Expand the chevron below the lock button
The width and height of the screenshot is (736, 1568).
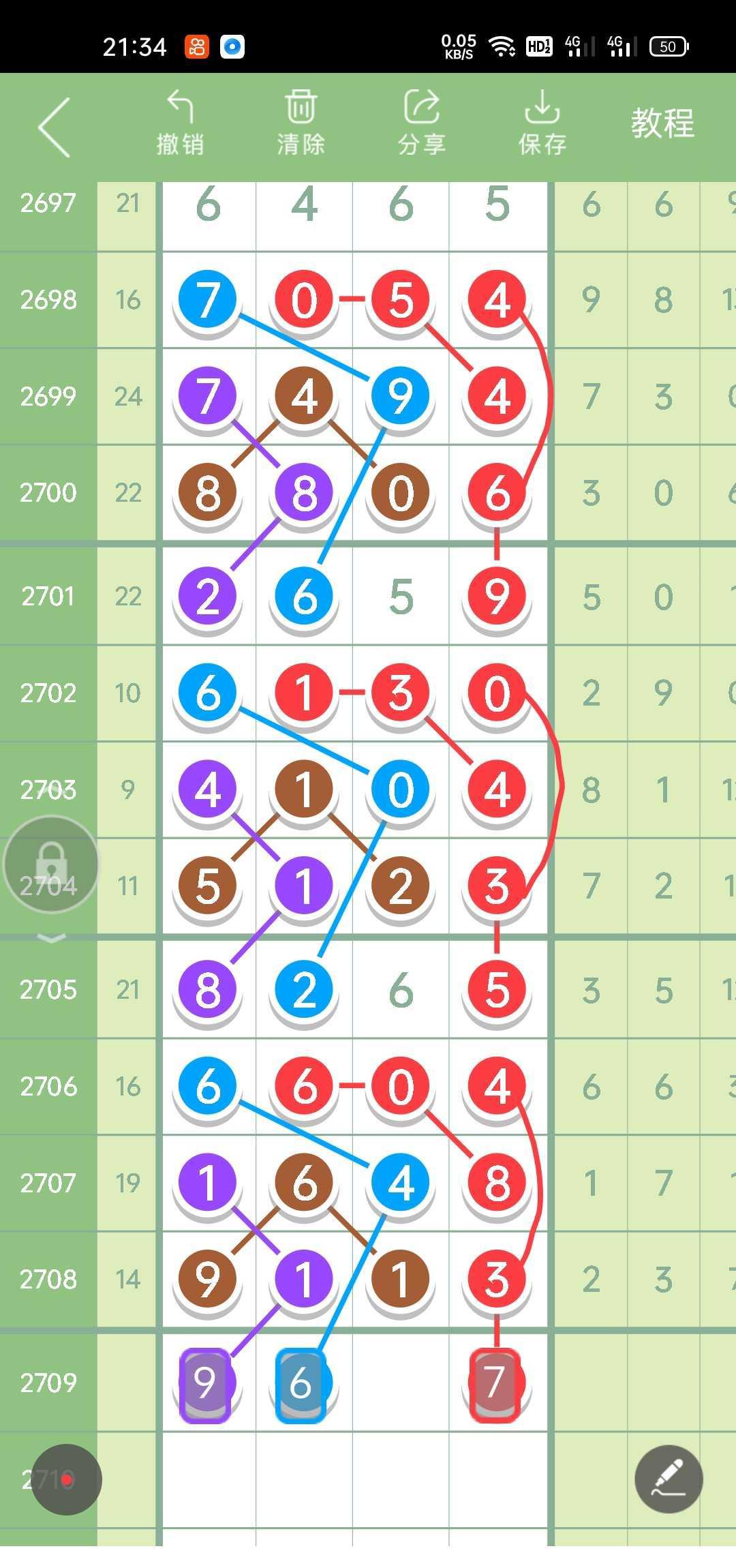(51, 939)
